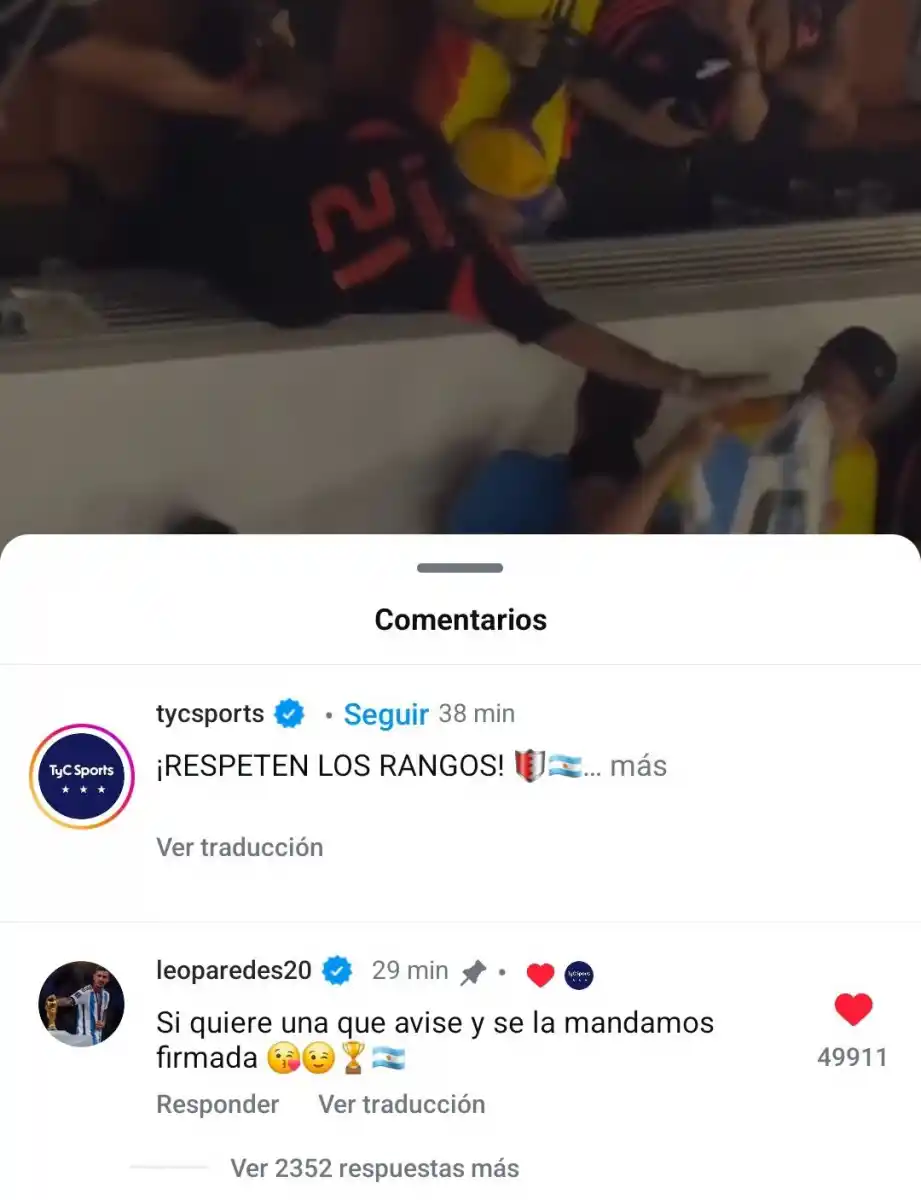921x1200 pixels.
Task: Click the tycsports username
Action: coord(210,713)
